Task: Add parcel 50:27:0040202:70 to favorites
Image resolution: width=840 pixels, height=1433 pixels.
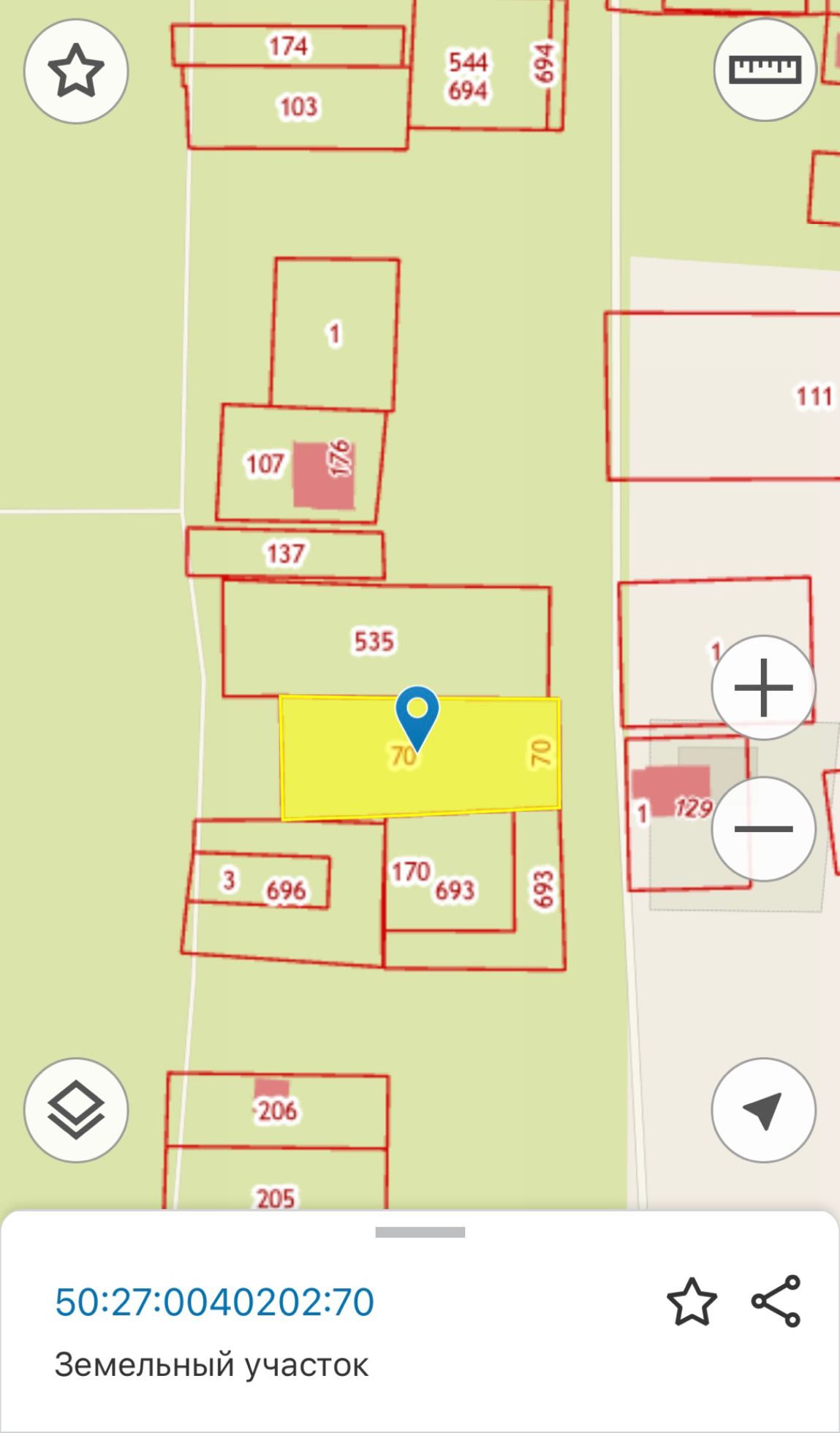Action: [692, 1301]
